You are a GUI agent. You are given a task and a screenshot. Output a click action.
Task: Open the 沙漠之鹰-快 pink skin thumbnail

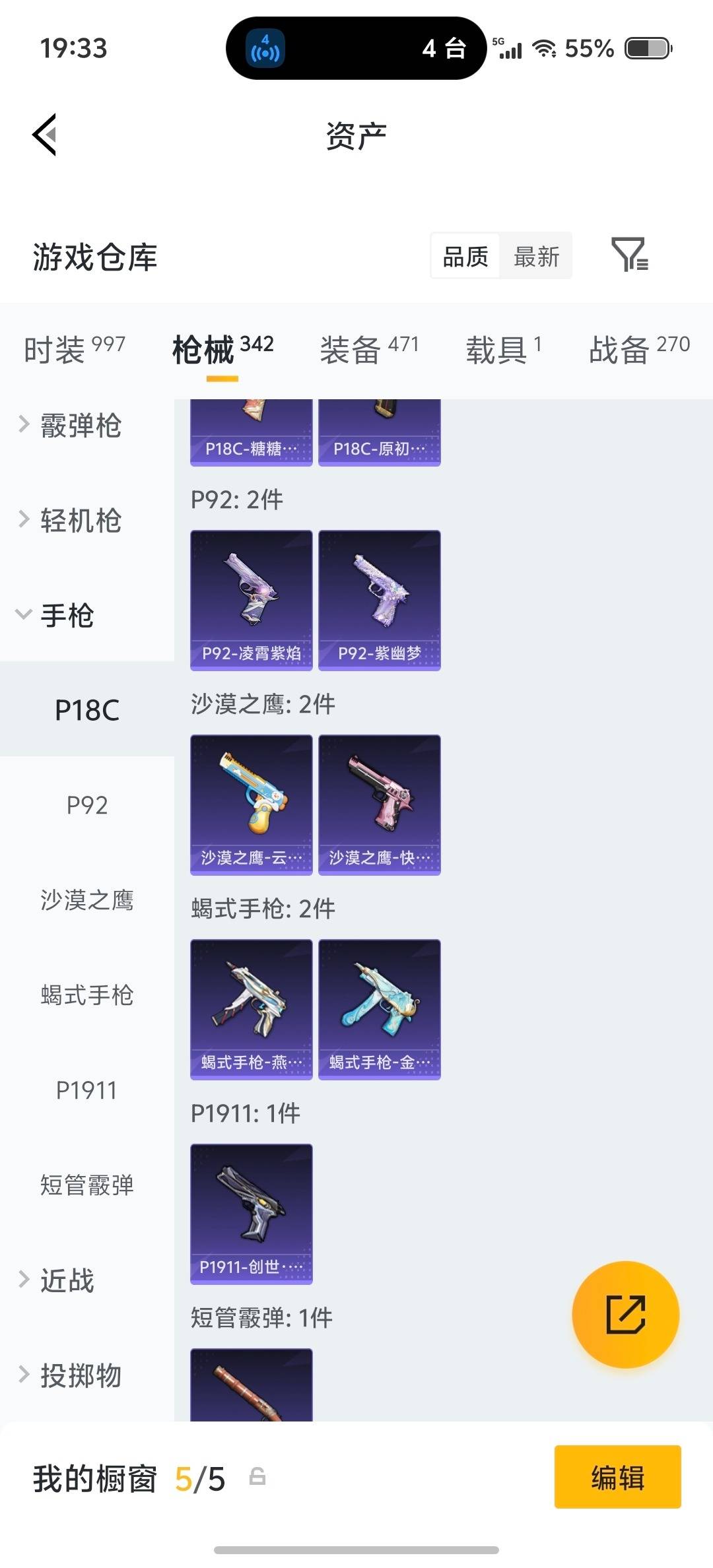click(x=380, y=802)
